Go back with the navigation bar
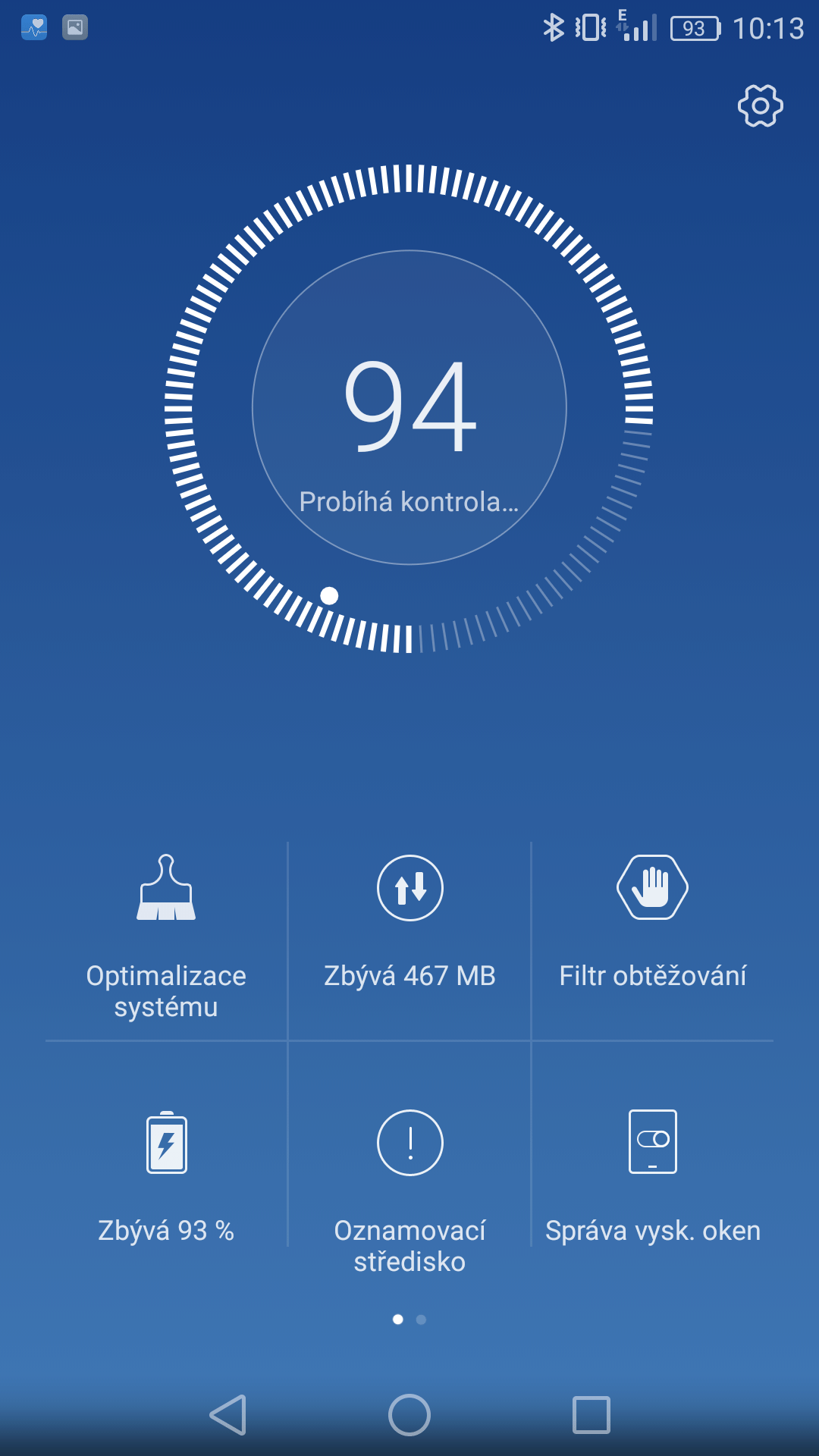The image size is (819, 1456). tap(227, 1415)
